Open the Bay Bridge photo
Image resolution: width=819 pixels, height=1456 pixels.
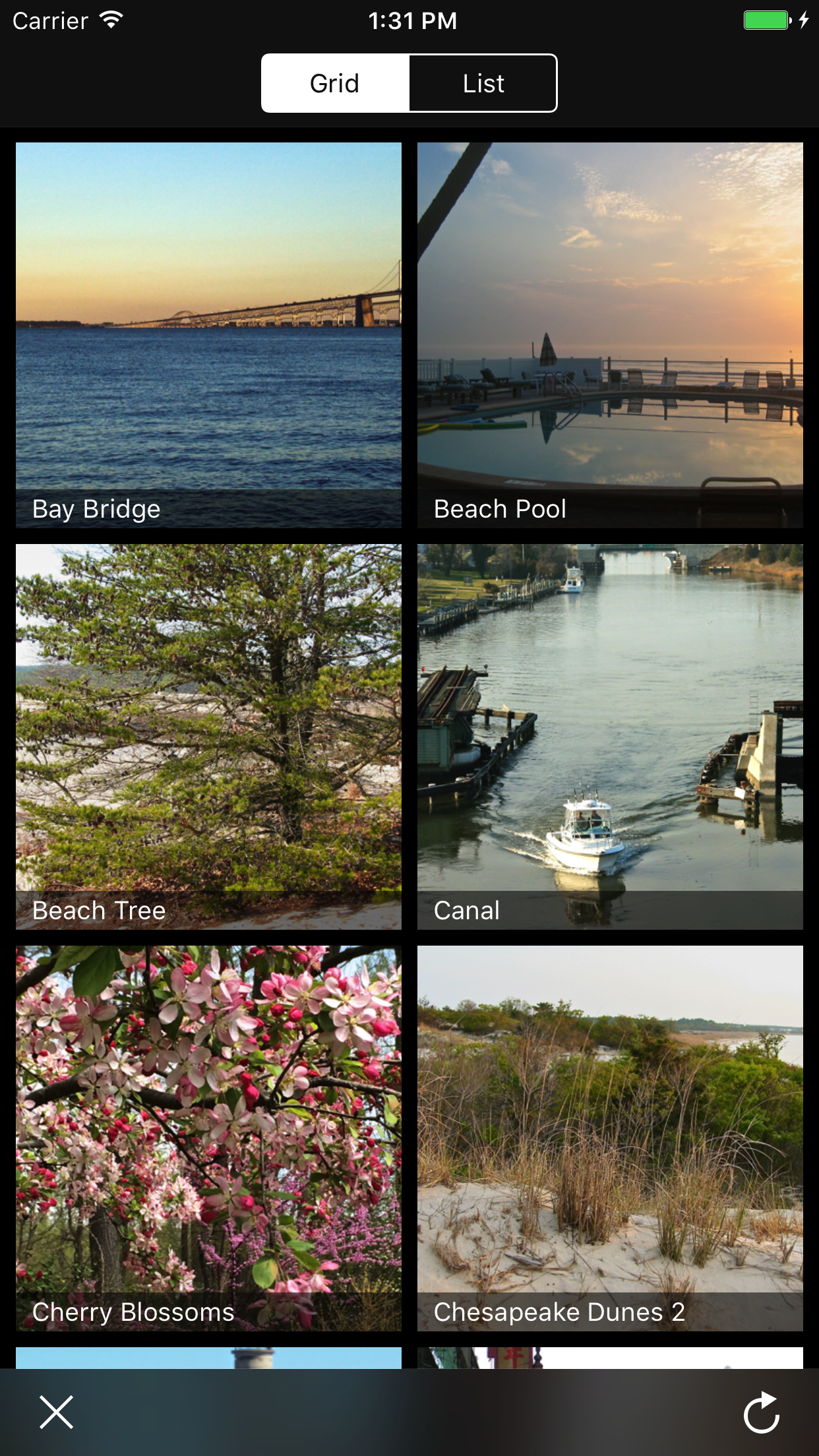208,335
